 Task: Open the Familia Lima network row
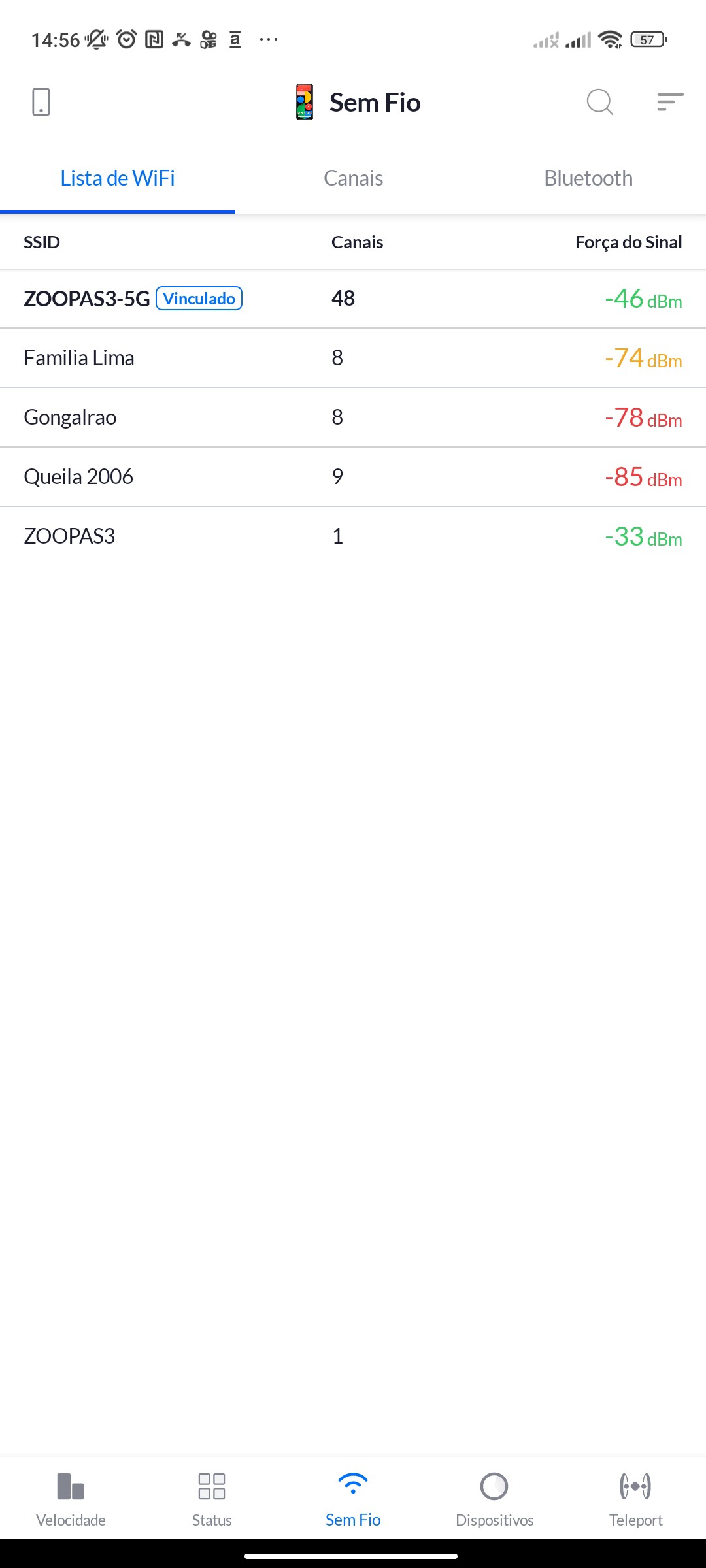pos(353,358)
